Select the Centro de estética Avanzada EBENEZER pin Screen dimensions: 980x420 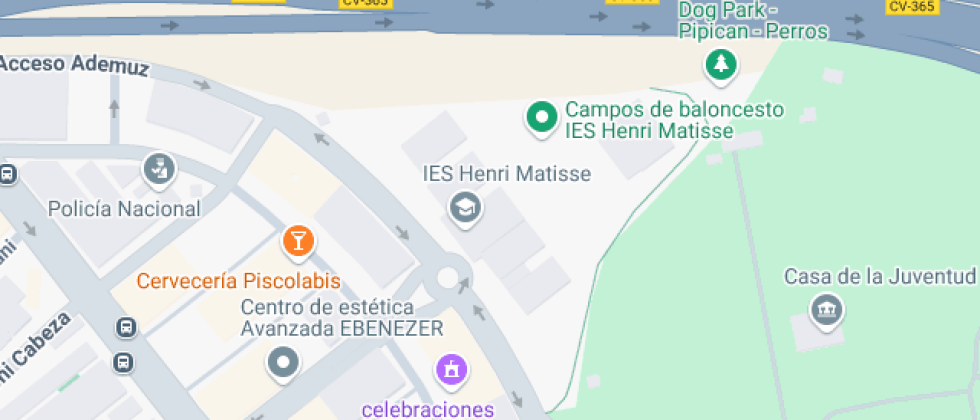tap(283, 362)
